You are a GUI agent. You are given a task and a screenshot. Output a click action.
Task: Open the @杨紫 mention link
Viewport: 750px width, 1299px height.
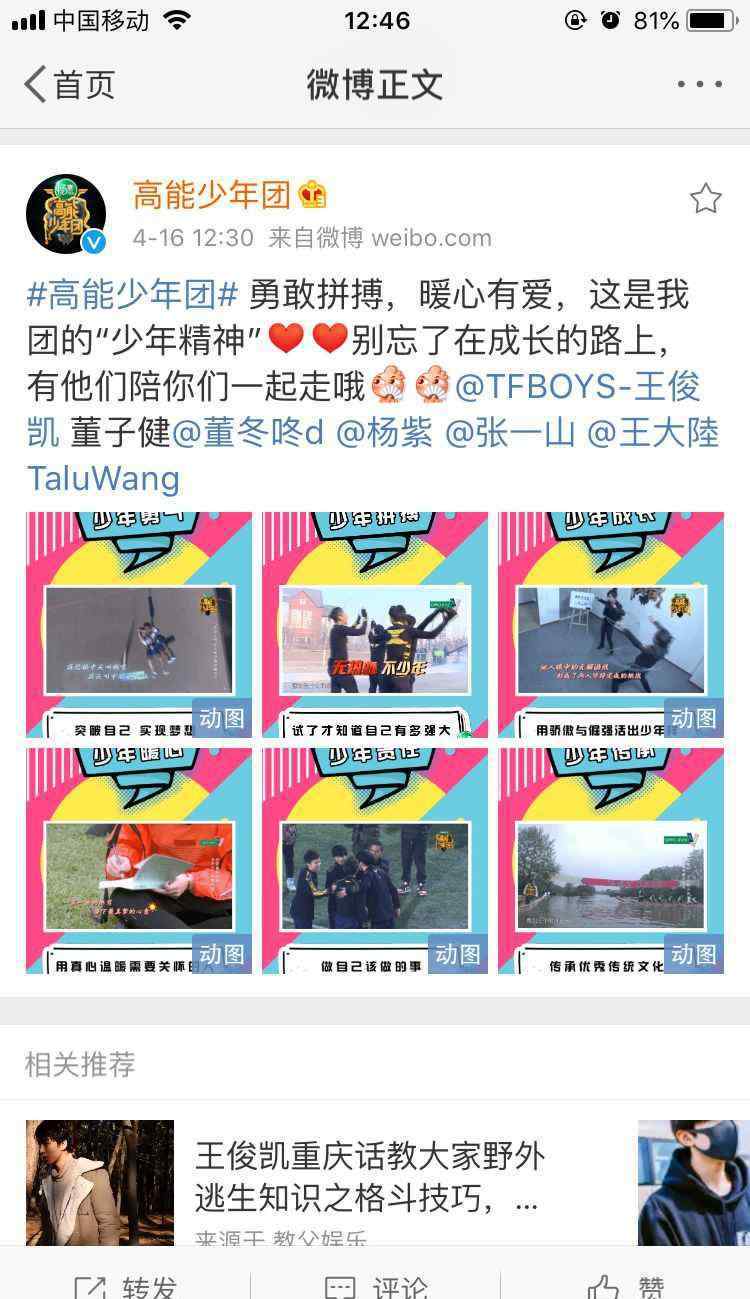pos(385,433)
